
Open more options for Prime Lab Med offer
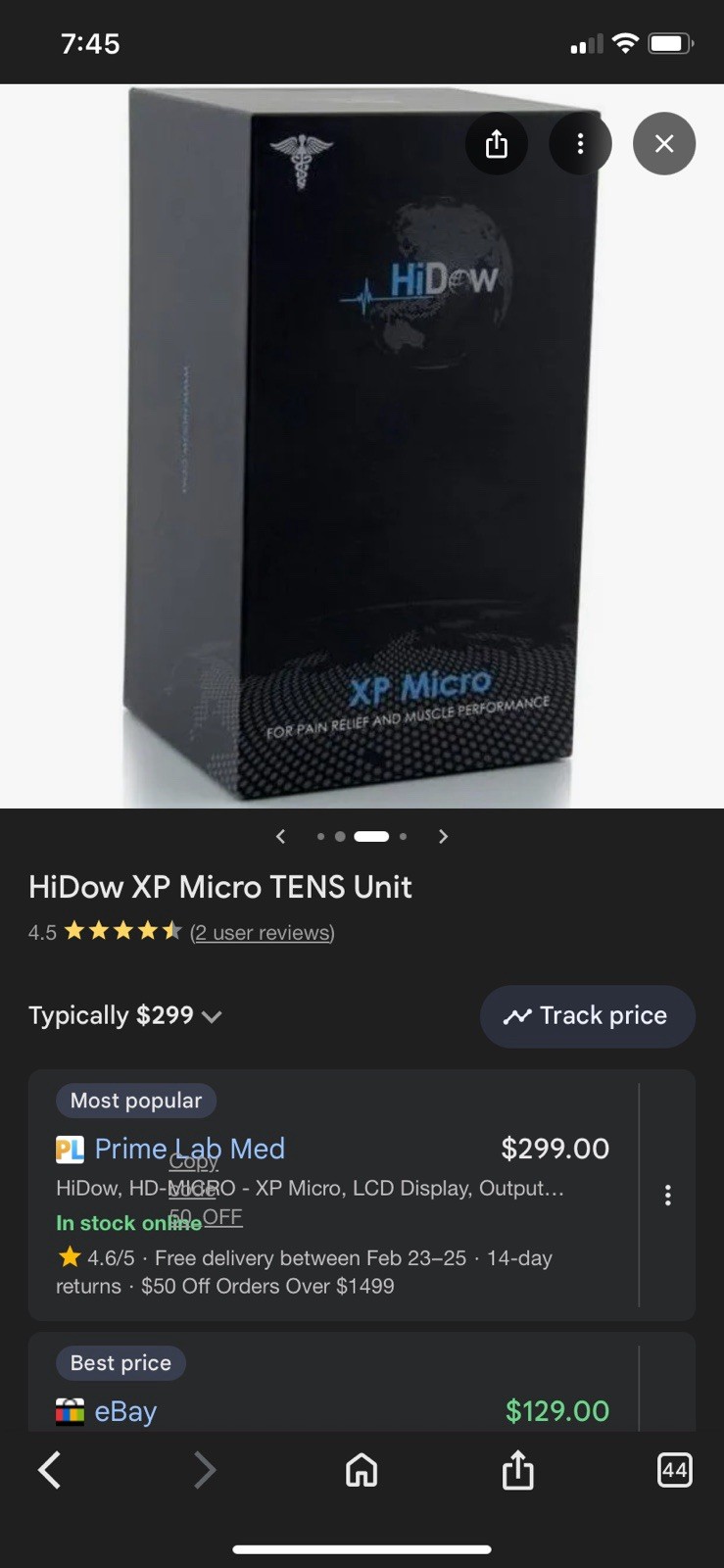[x=667, y=1195]
